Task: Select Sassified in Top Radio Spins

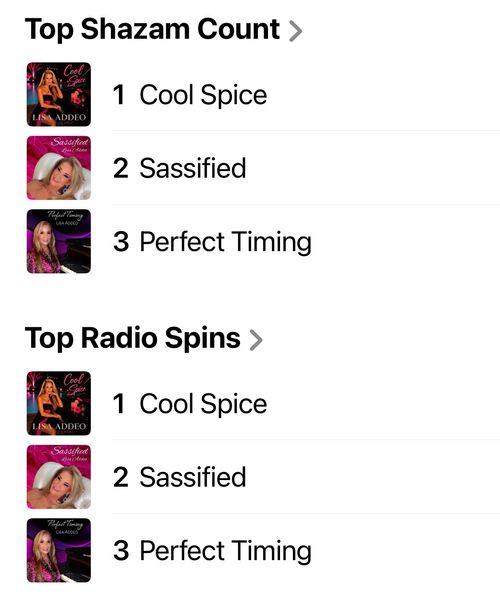Action: tap(263, 477)
